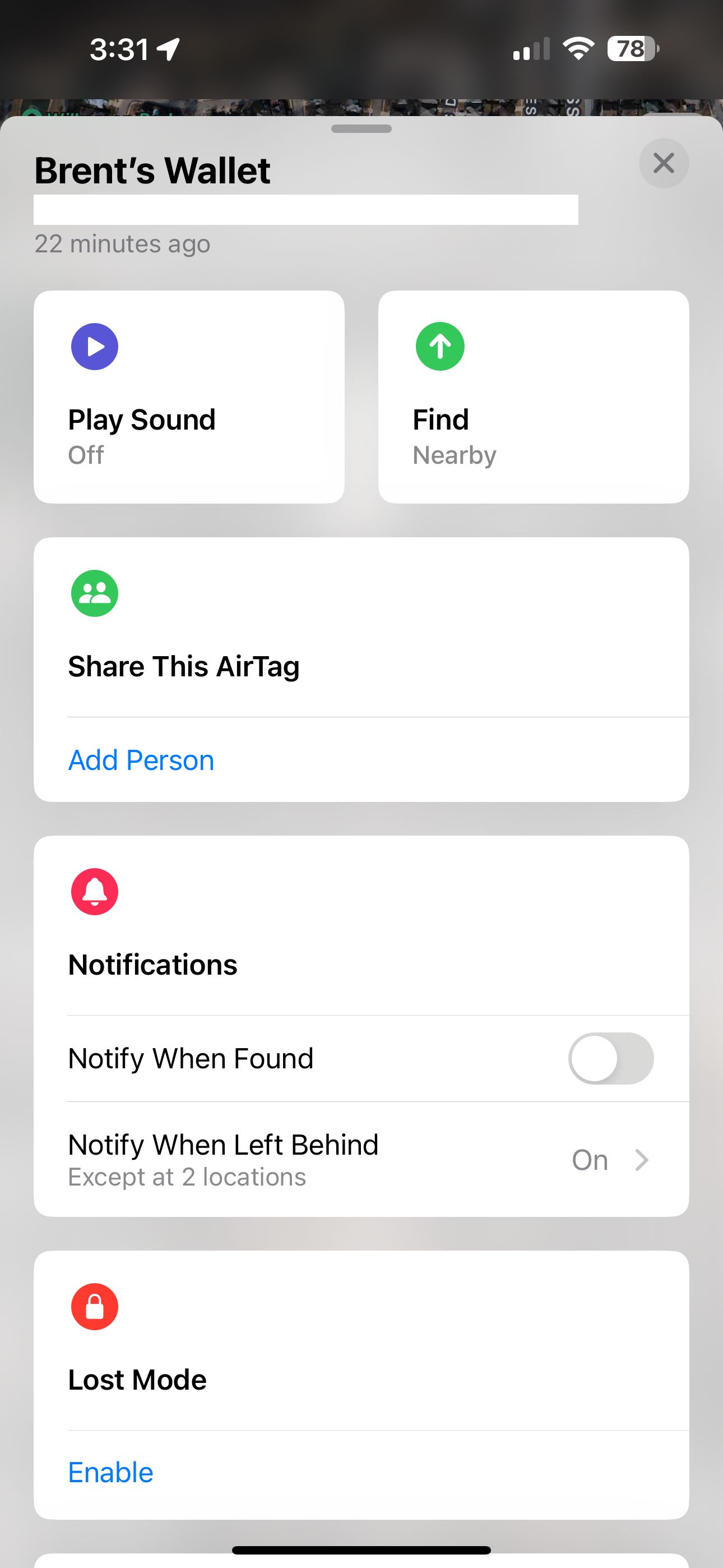723x1568 pixels.
Task: Open Notify When Left Behind settings via chevron
Action: click(x=642, y=1159)
